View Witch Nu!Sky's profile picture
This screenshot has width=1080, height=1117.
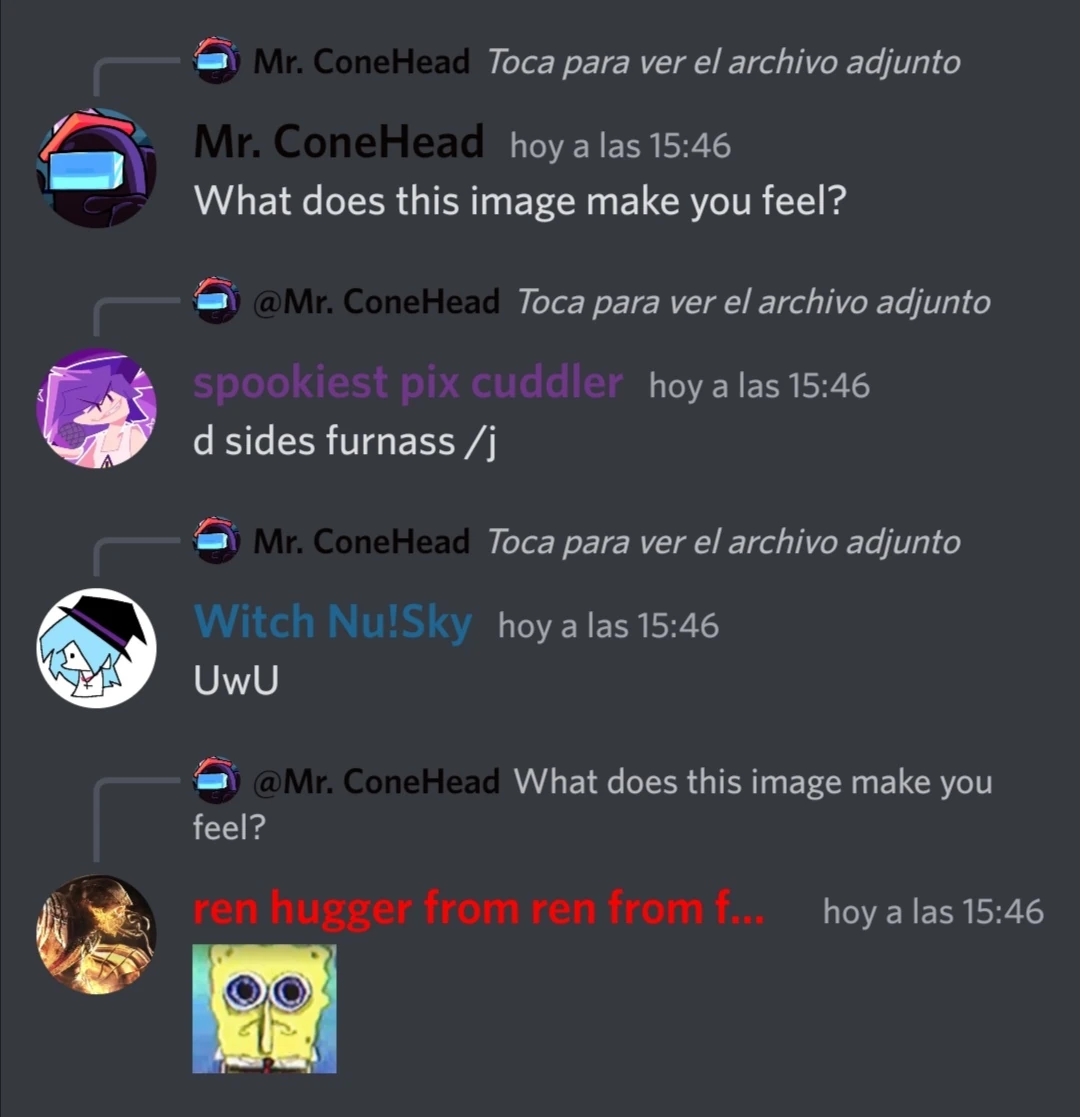coord(96,647)
